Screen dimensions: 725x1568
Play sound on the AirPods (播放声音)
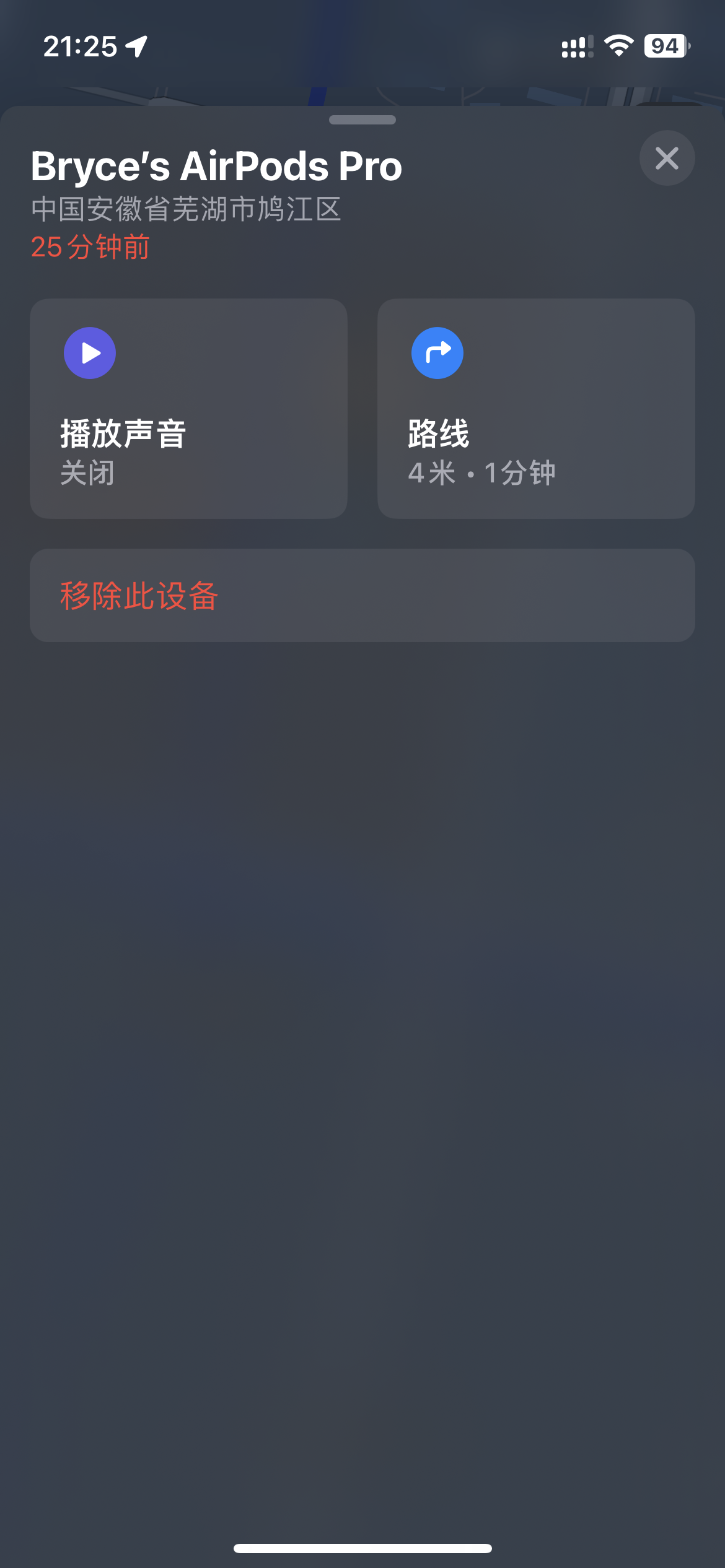click(188, 409)
